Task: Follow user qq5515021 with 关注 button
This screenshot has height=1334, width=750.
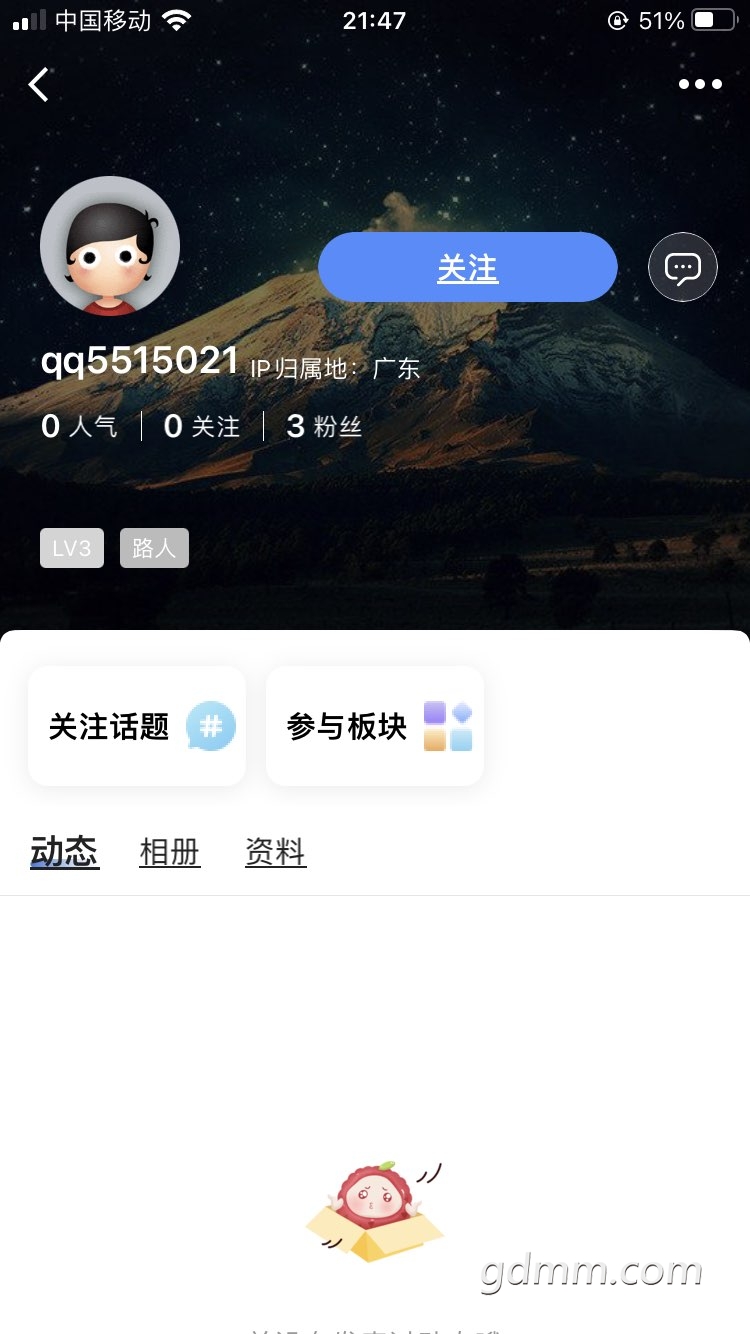Action: [467, 267]
